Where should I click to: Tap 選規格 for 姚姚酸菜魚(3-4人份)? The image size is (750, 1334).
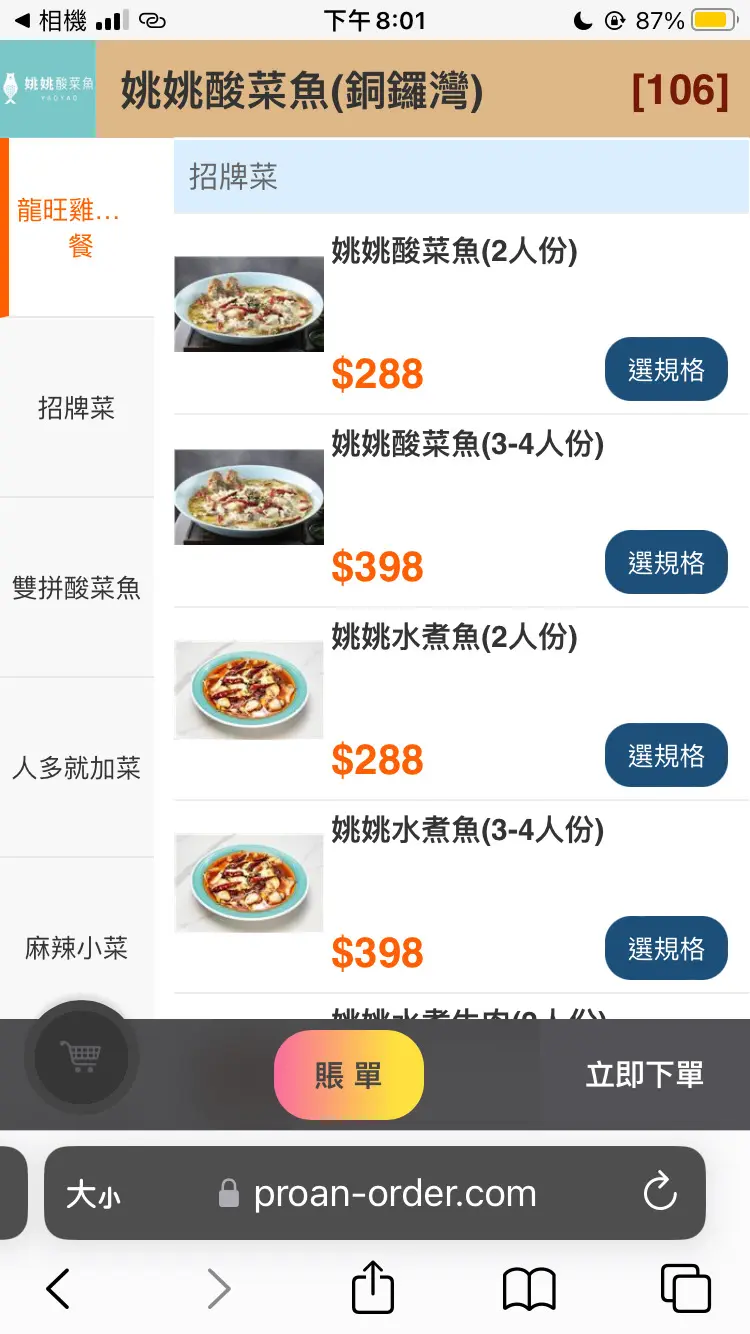[x=666, y=563]
